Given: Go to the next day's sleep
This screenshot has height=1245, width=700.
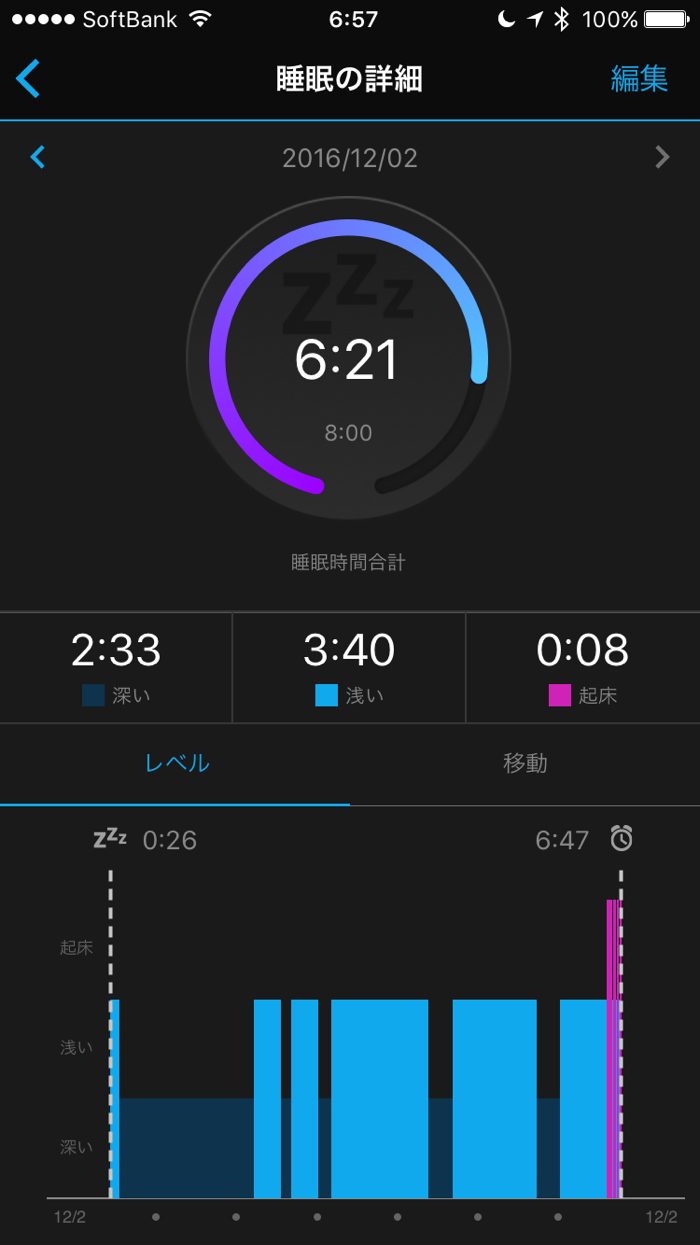Looking at the screenshot, I should click(661, 157).
